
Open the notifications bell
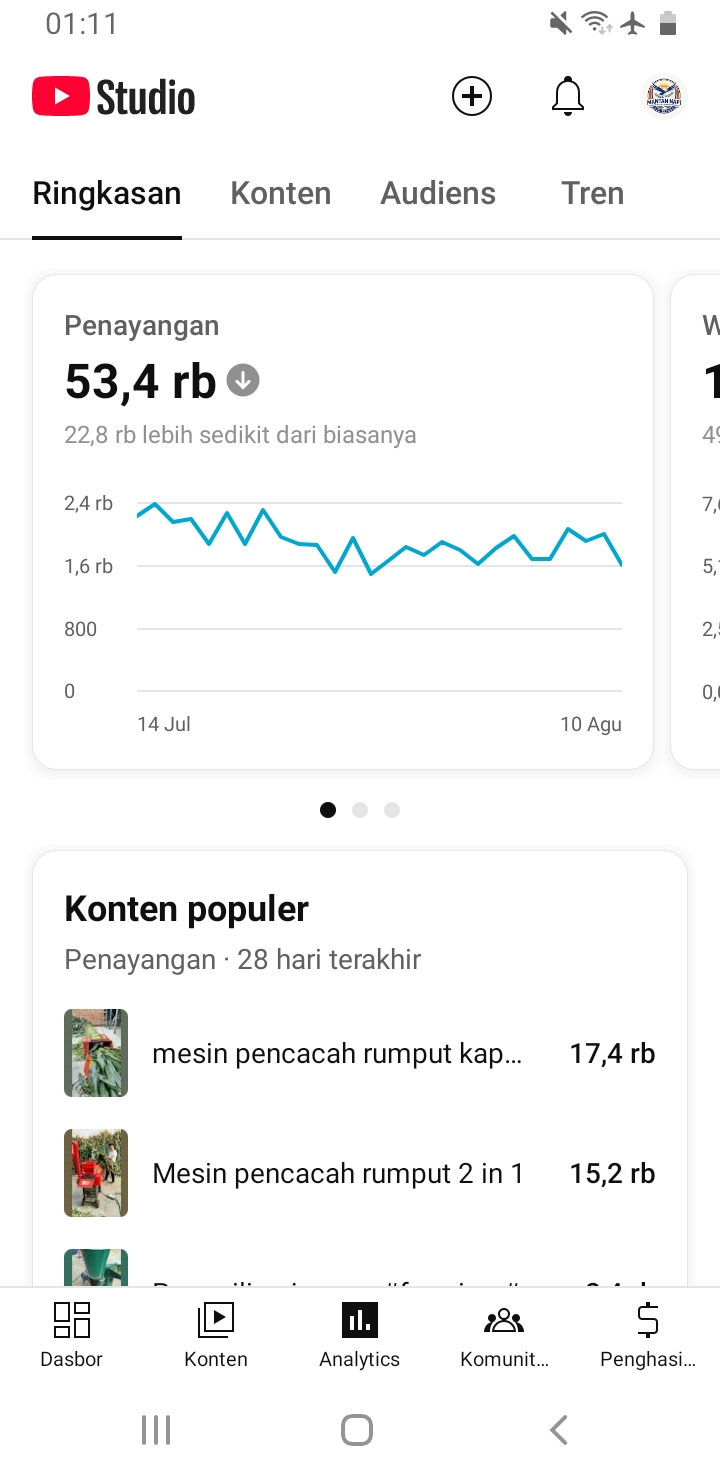[568, 97]
